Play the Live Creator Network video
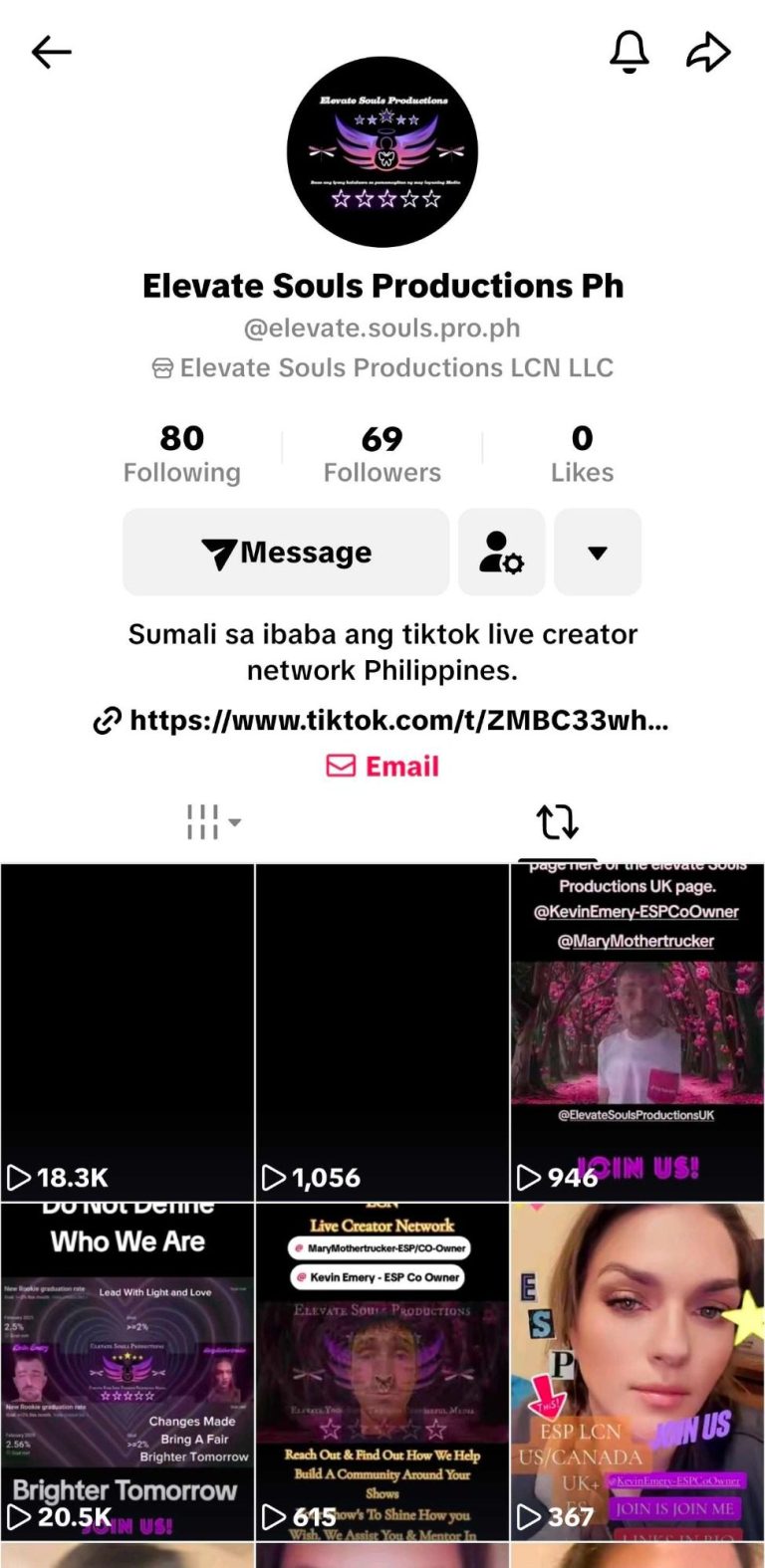This screenshot has height=1568, width=765. click(382, 1371)
